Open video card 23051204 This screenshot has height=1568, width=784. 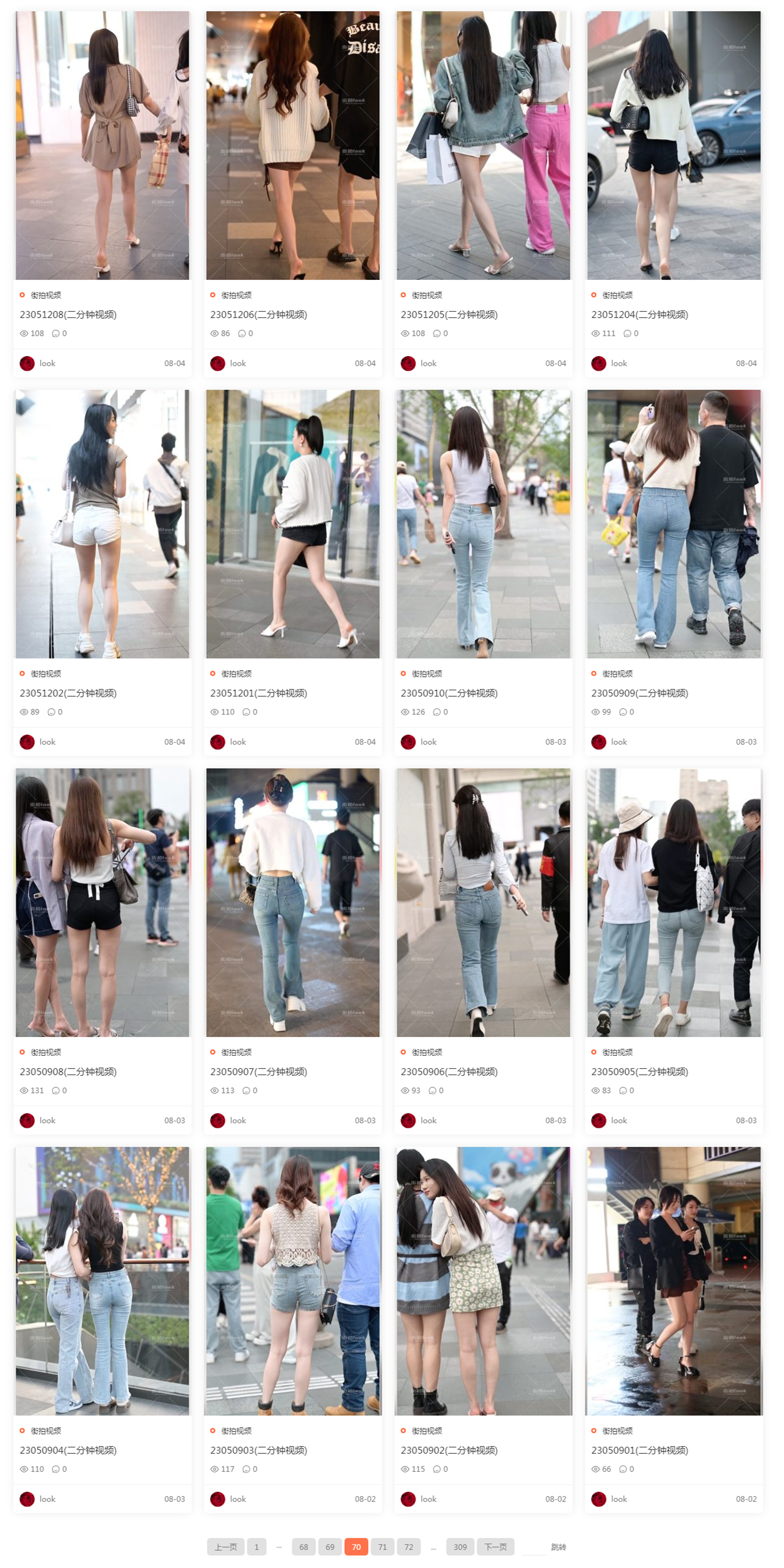pos(640,314)
